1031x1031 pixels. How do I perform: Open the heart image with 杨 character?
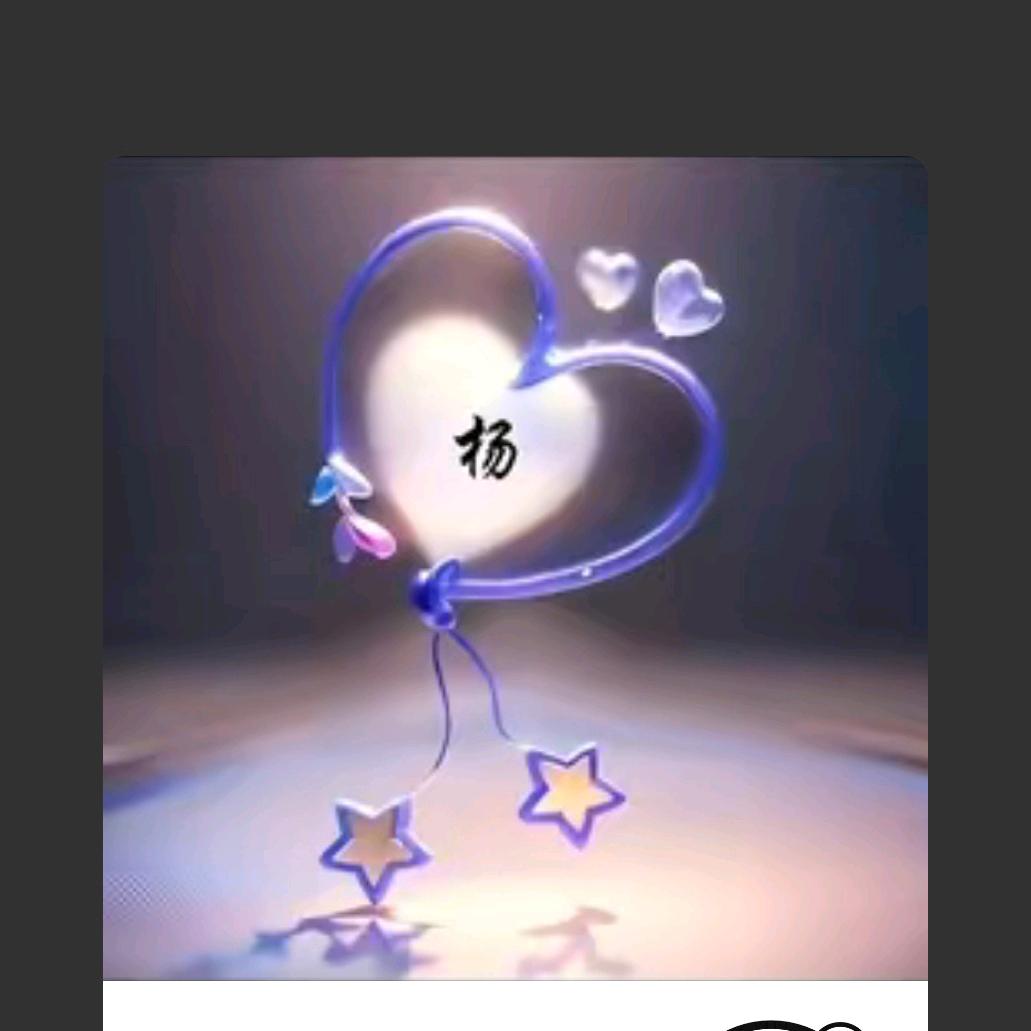click(x=515, y=567)
